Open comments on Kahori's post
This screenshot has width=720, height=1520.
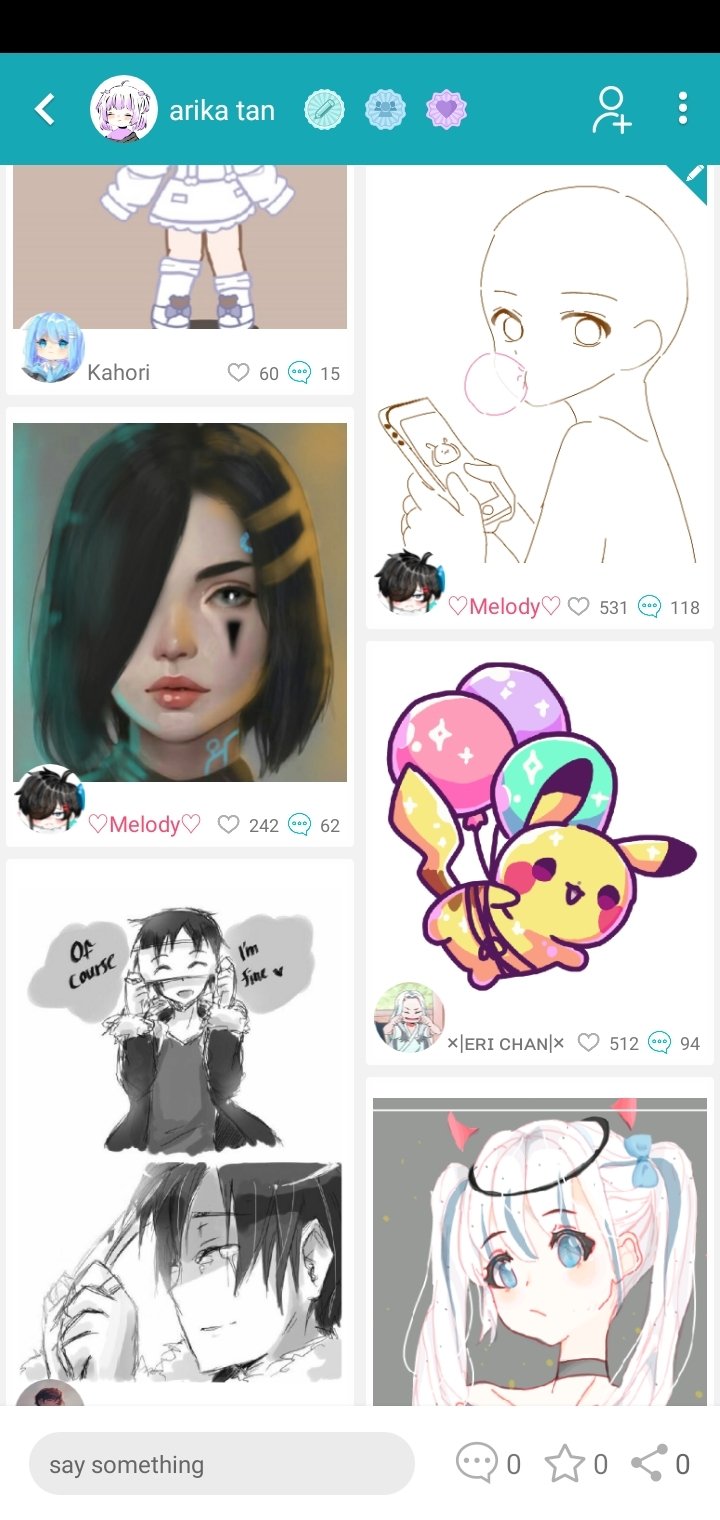pyautogui.click(x=299, y=373)
